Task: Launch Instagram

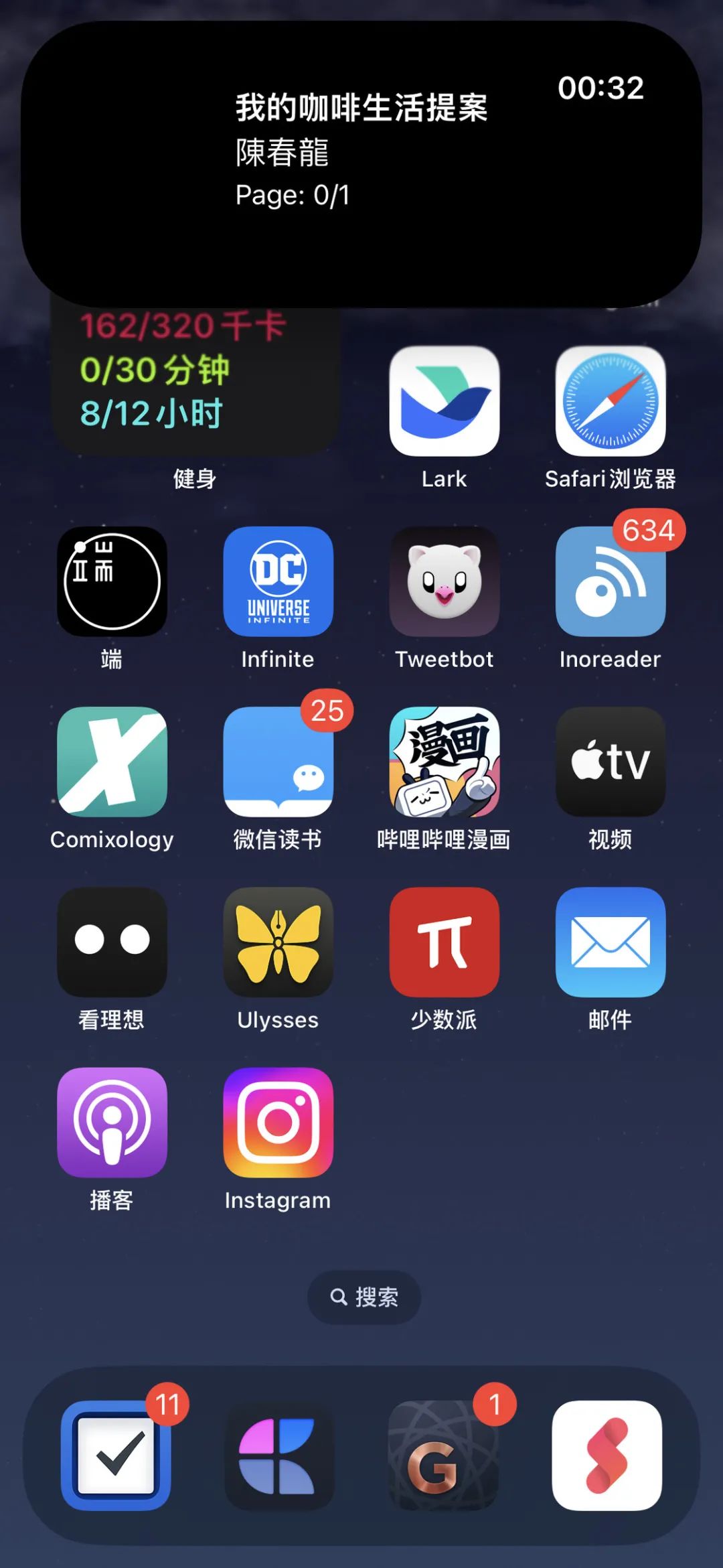Action: (x=278, y=1122)
